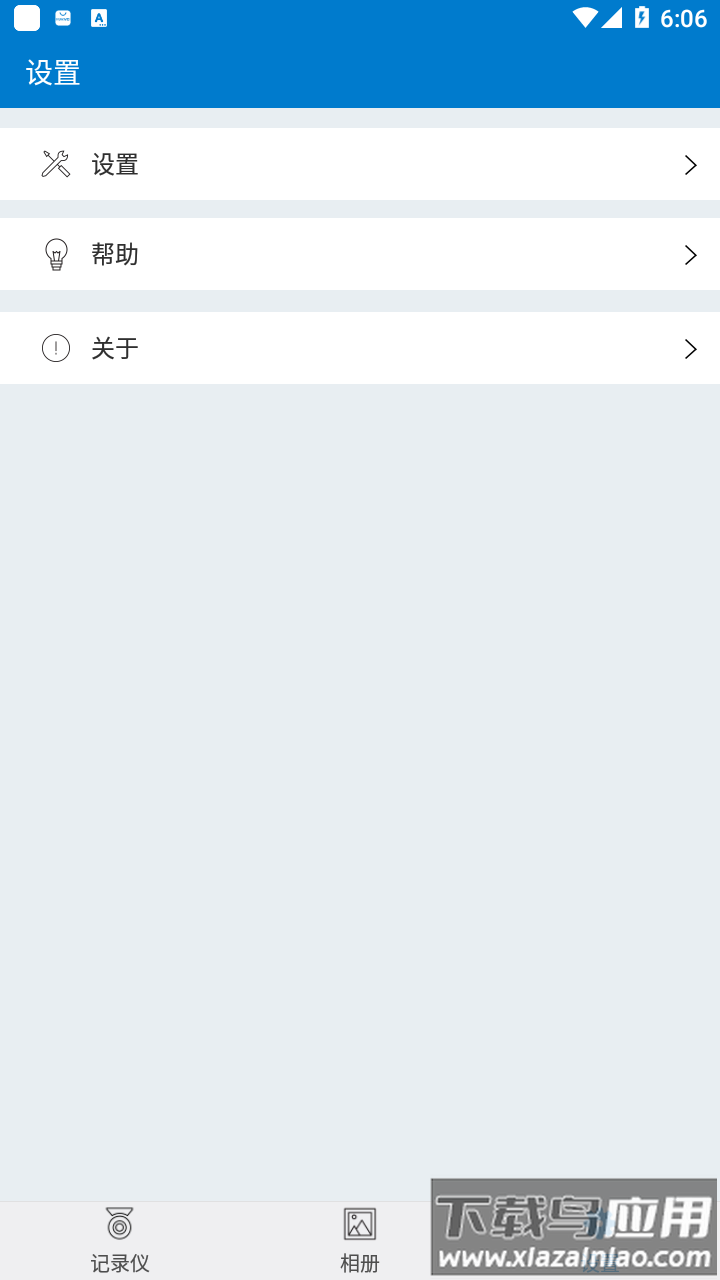Screen dimensions: 720x1280
Task: Open the 关于 about entry
Action: pos(300,348)
